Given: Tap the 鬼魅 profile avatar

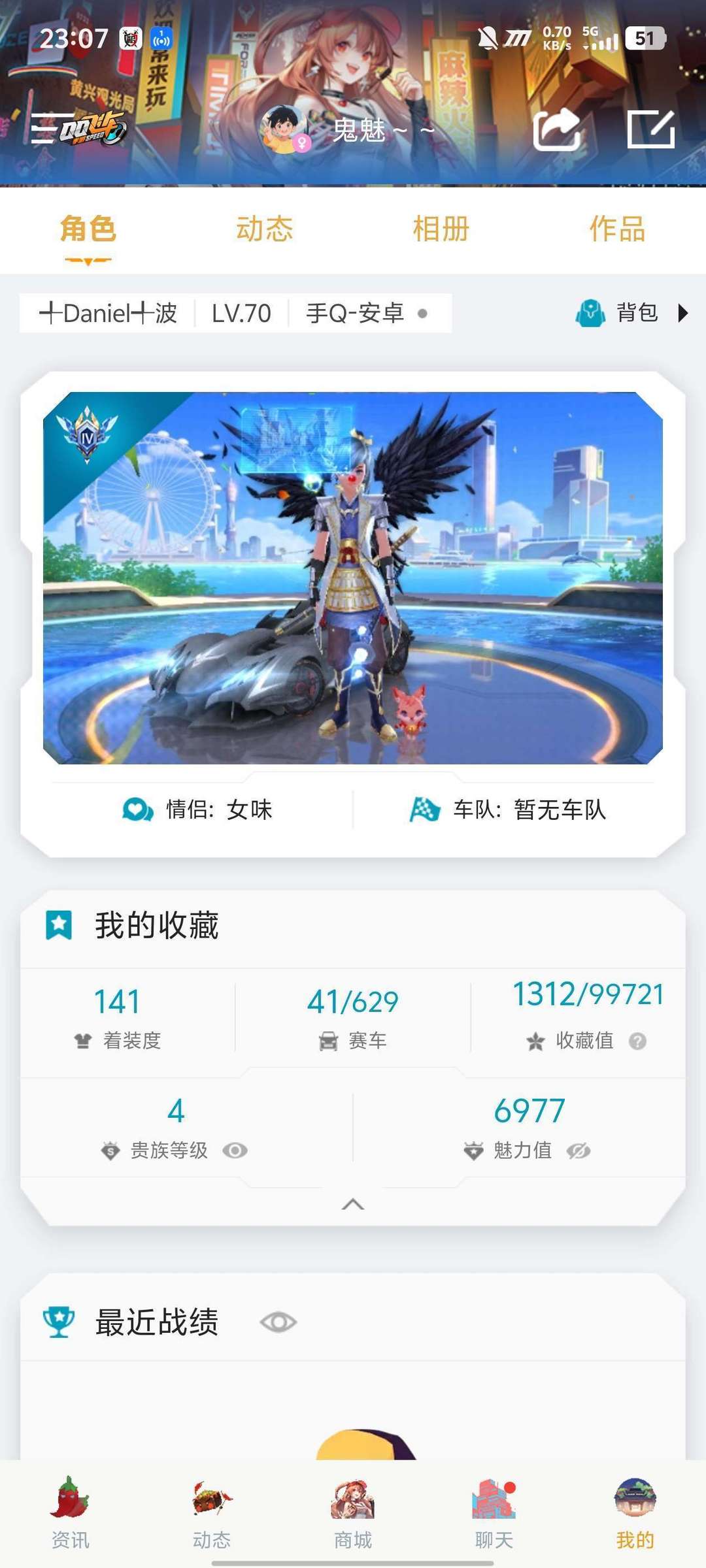Looking at the screenshot, I should (x=284, y=129).
